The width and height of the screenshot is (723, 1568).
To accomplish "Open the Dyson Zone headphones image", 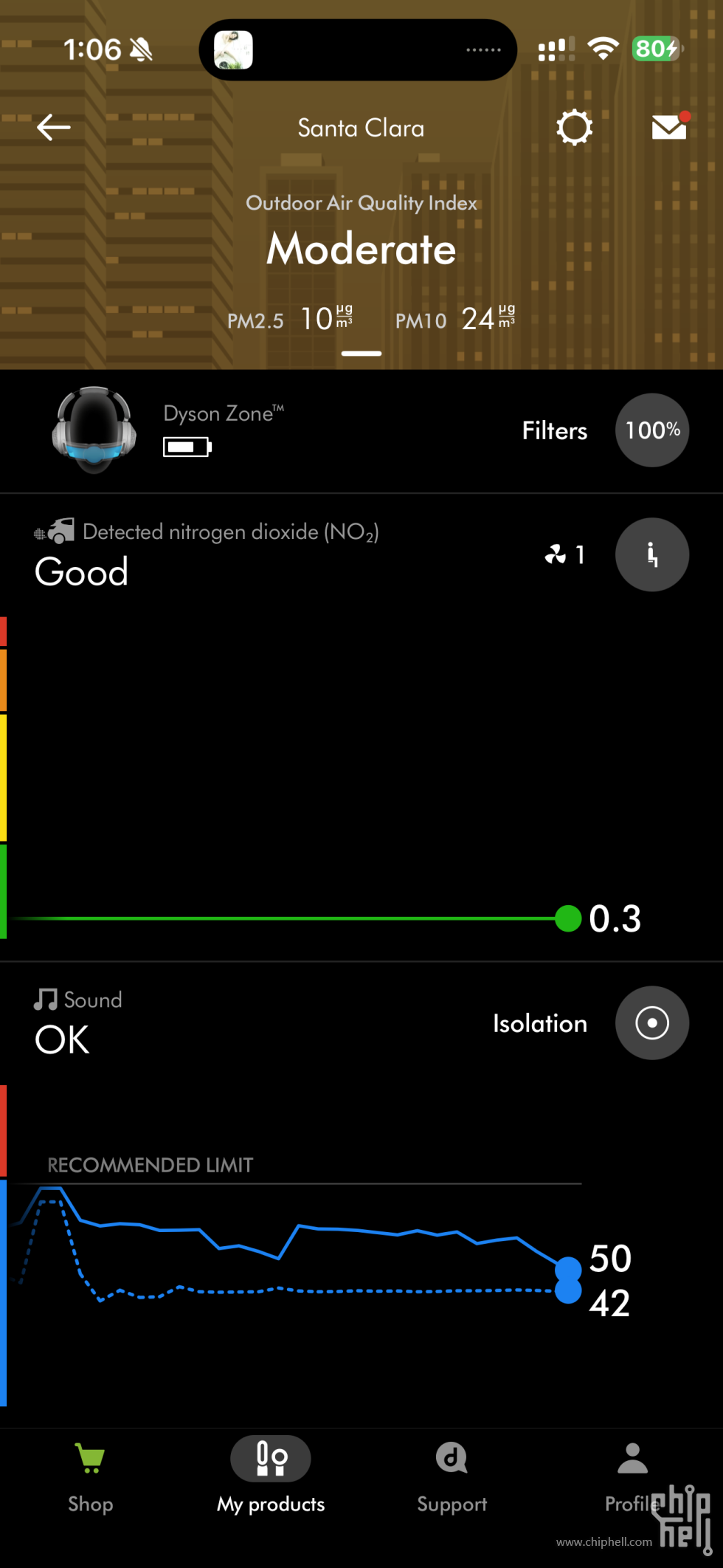I will coord(94,430).
